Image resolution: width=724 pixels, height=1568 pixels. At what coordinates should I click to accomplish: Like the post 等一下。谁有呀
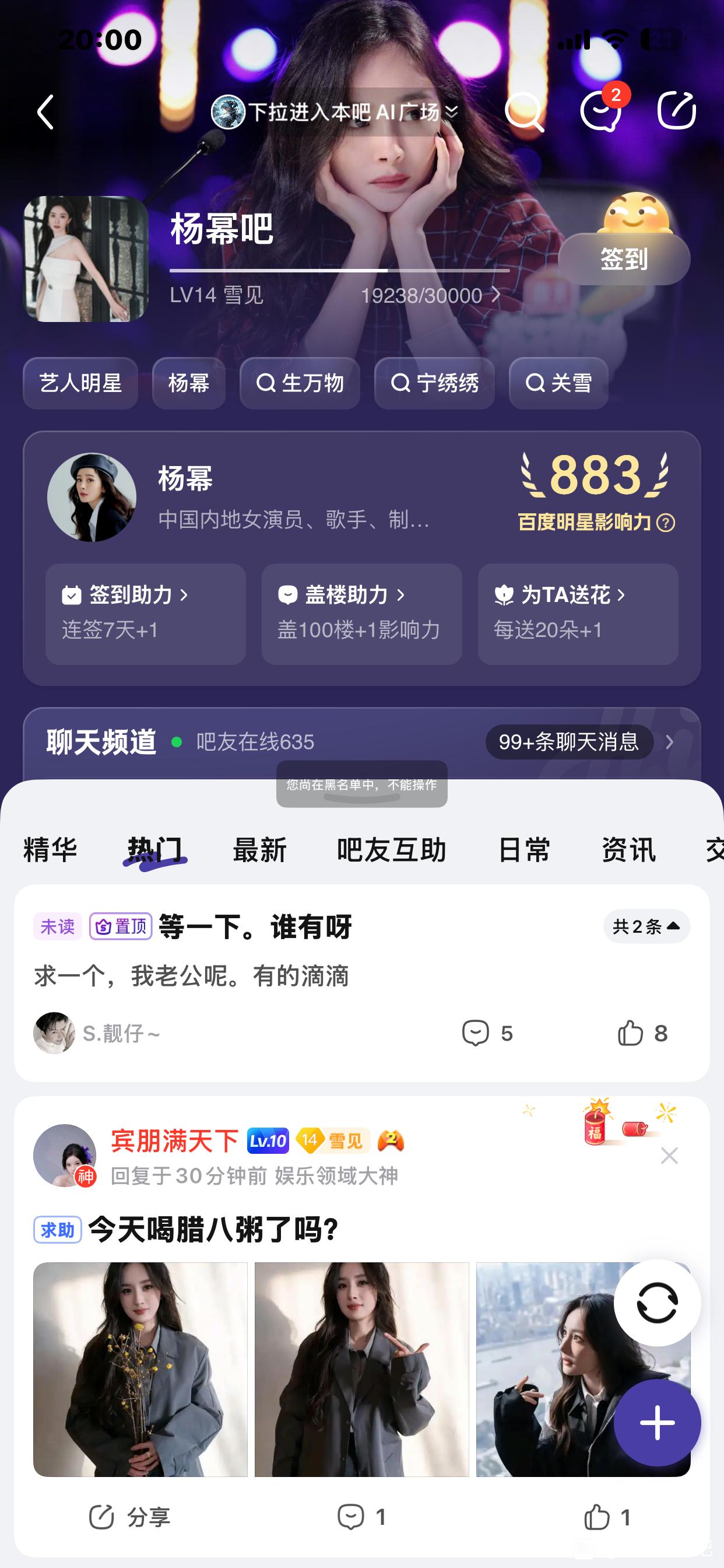point(641,1033)
